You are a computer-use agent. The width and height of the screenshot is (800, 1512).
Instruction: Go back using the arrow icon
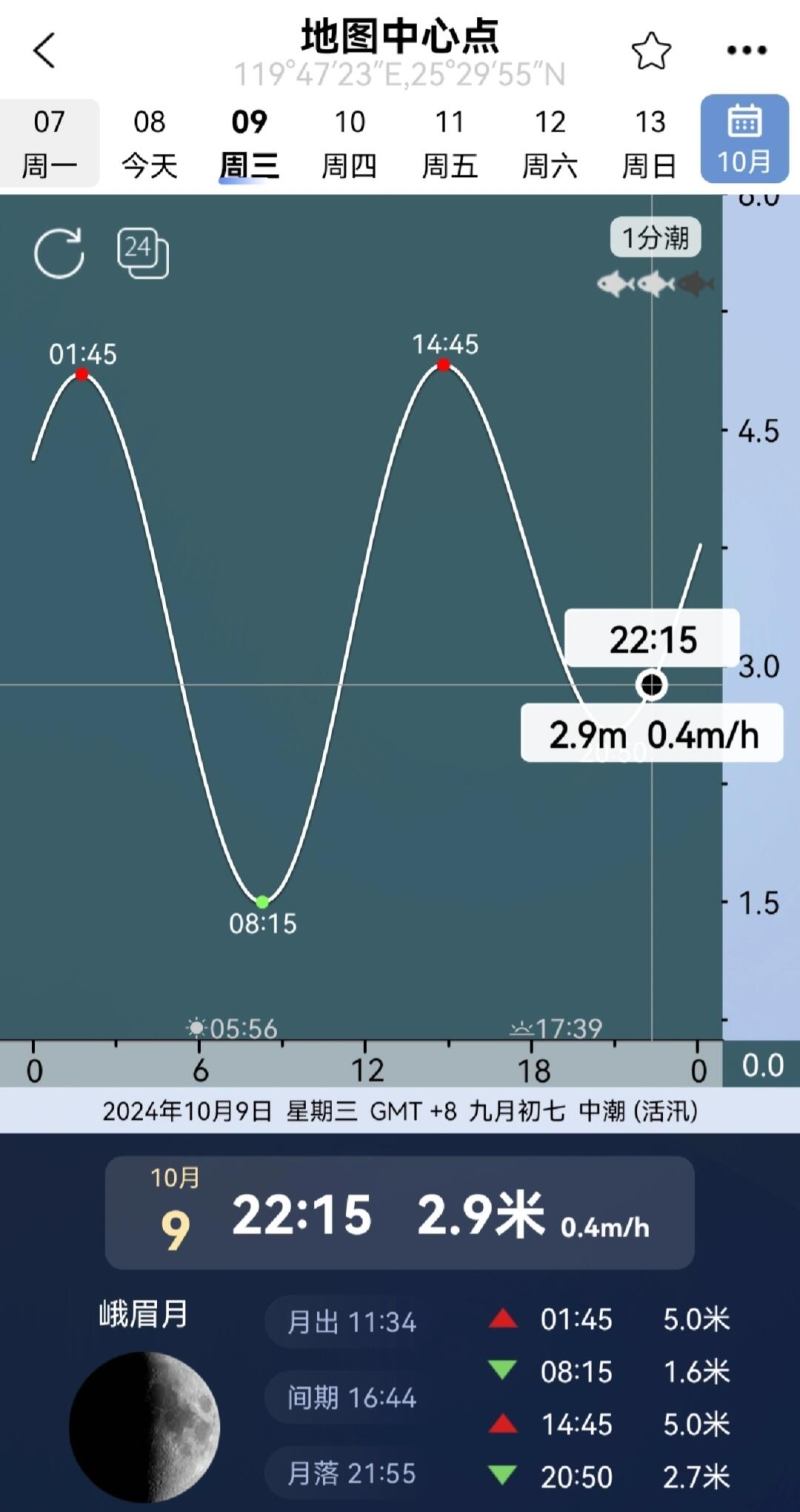coord(44,50)
